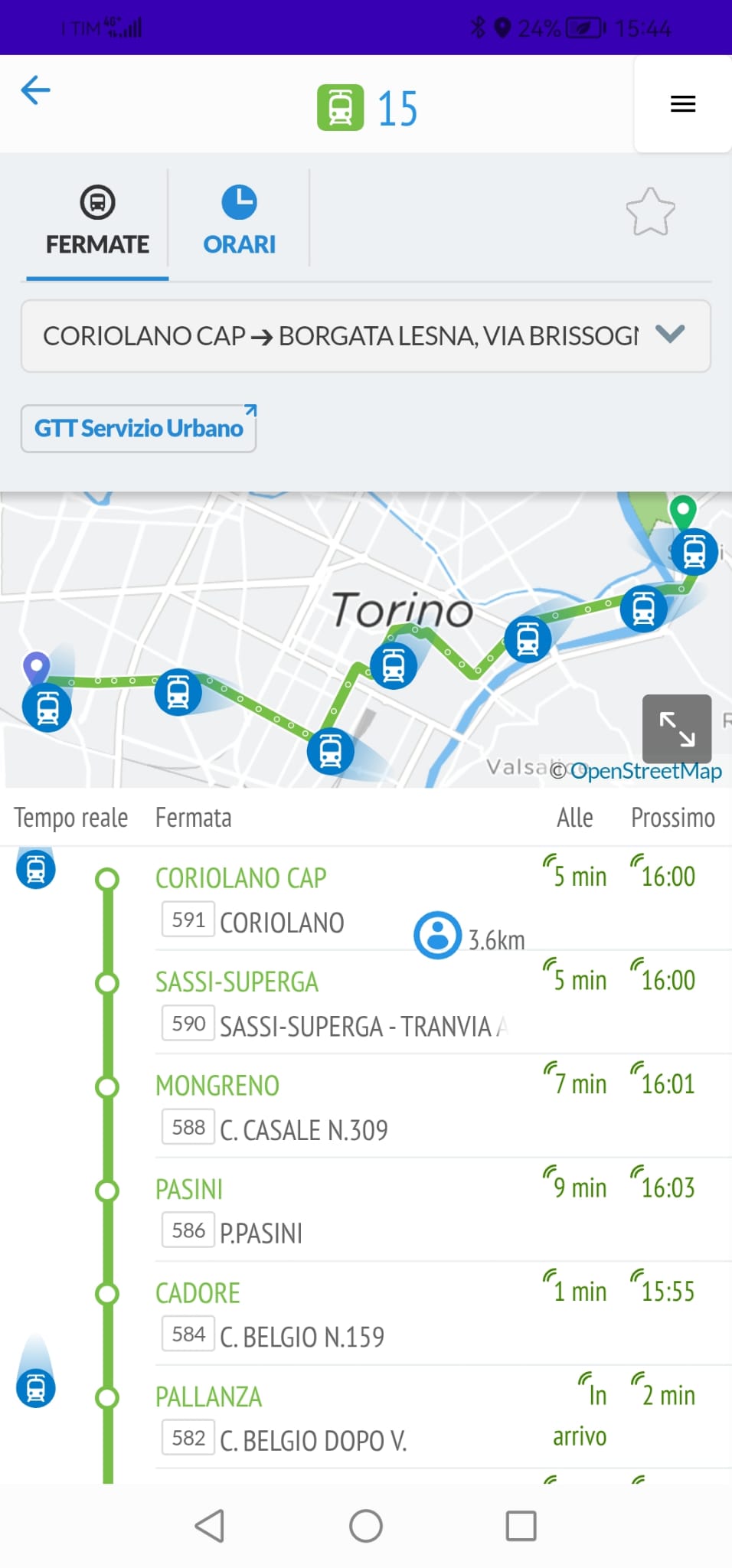Open GTT Servizio Urbano link
This screenshot has height=1568, width=732.
coord(139,429)
